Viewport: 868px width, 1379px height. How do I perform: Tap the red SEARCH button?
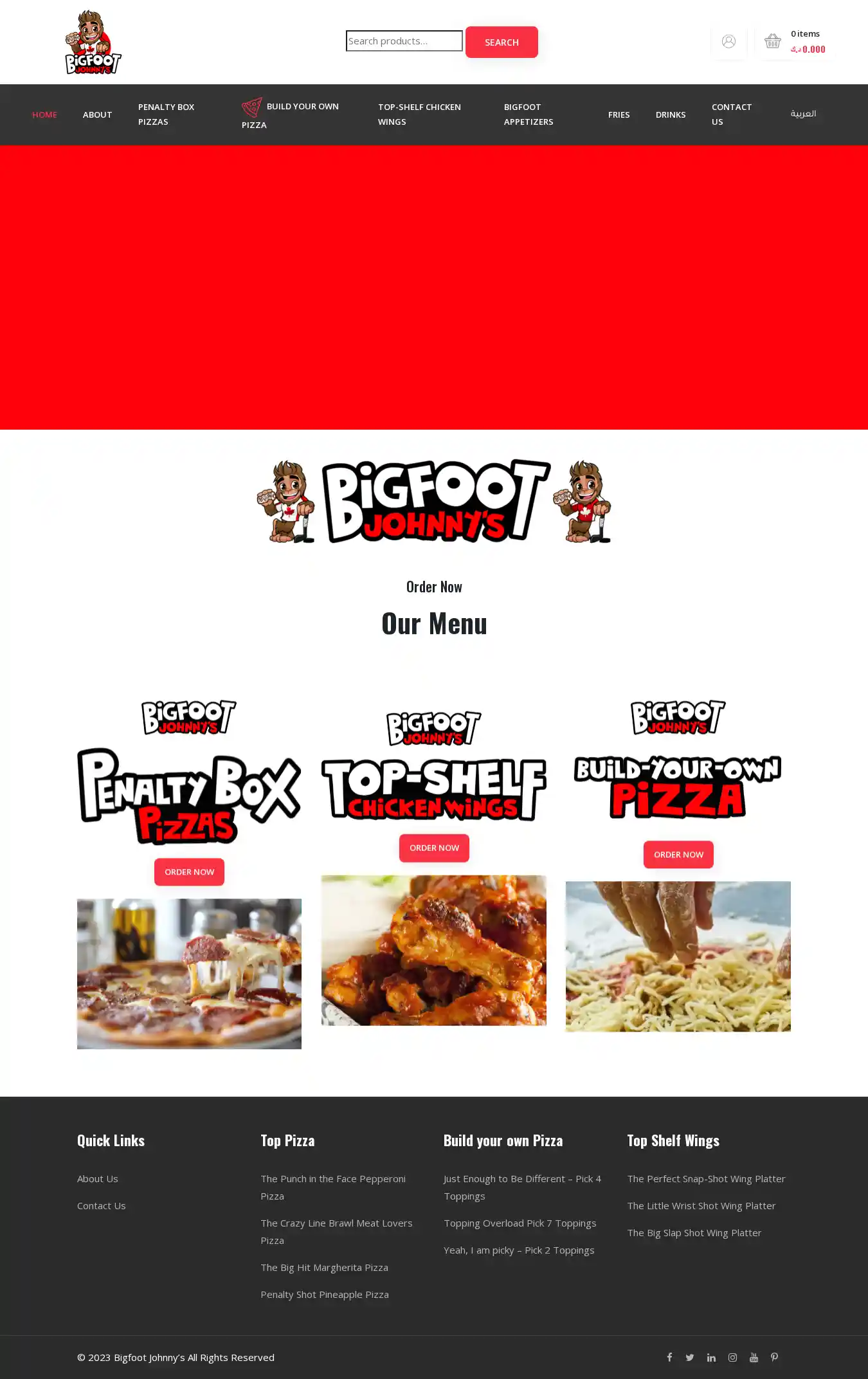point(502,42)
